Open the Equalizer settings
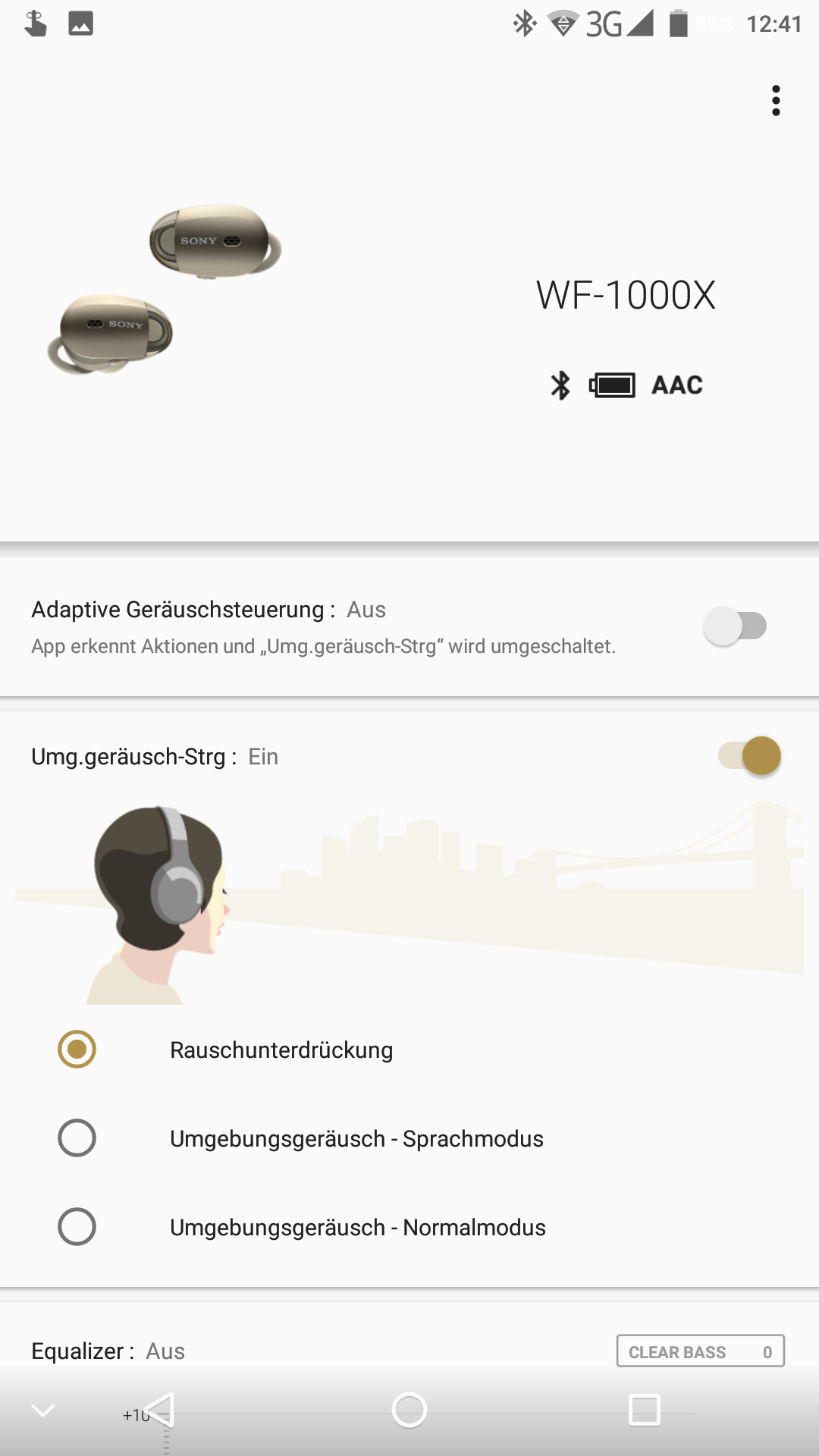This screenshot has width=819, height=1456. pyautogui.click(x=108, y=1351)
